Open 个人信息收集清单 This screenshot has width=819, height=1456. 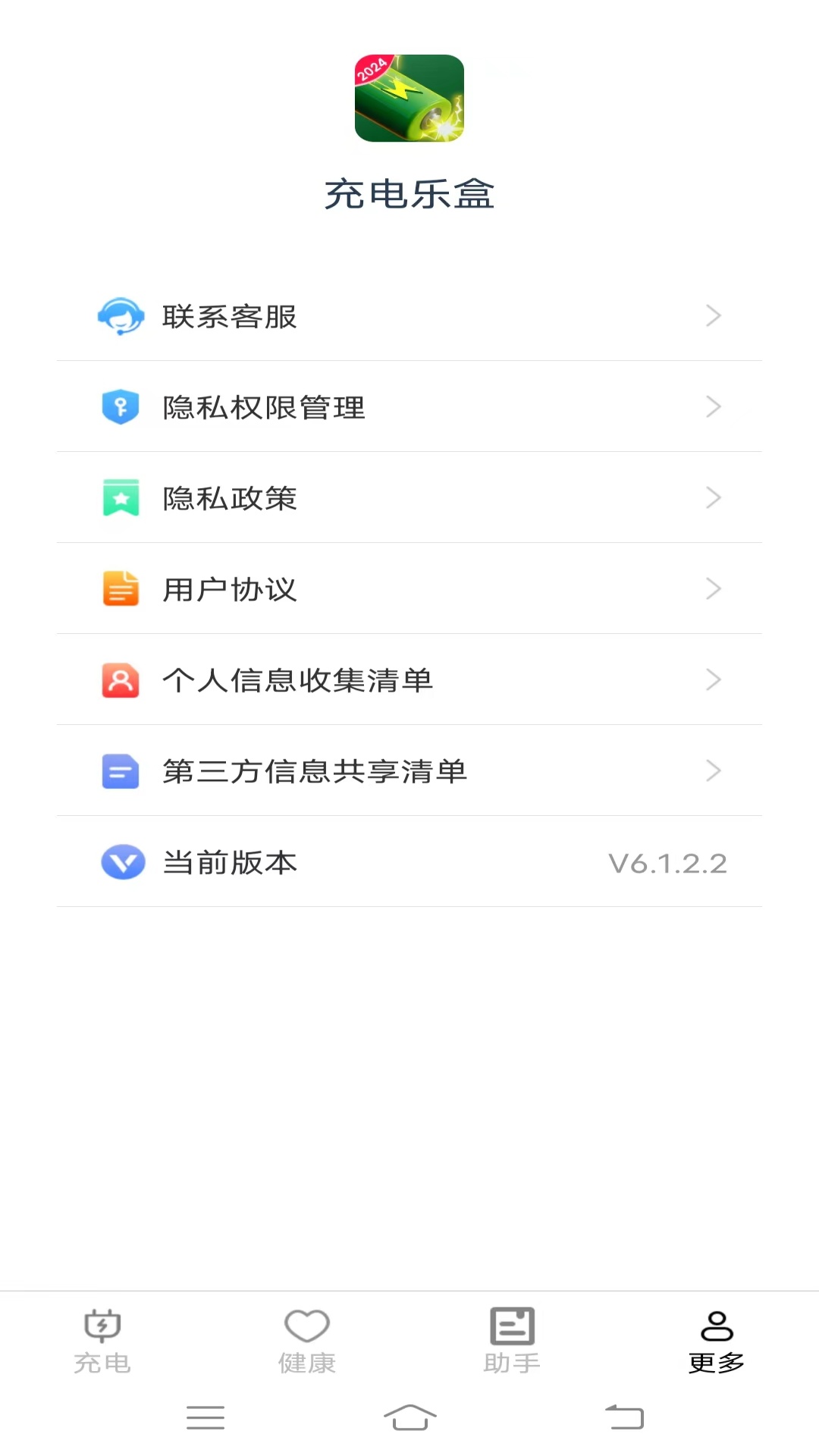[x=409, y=680]
